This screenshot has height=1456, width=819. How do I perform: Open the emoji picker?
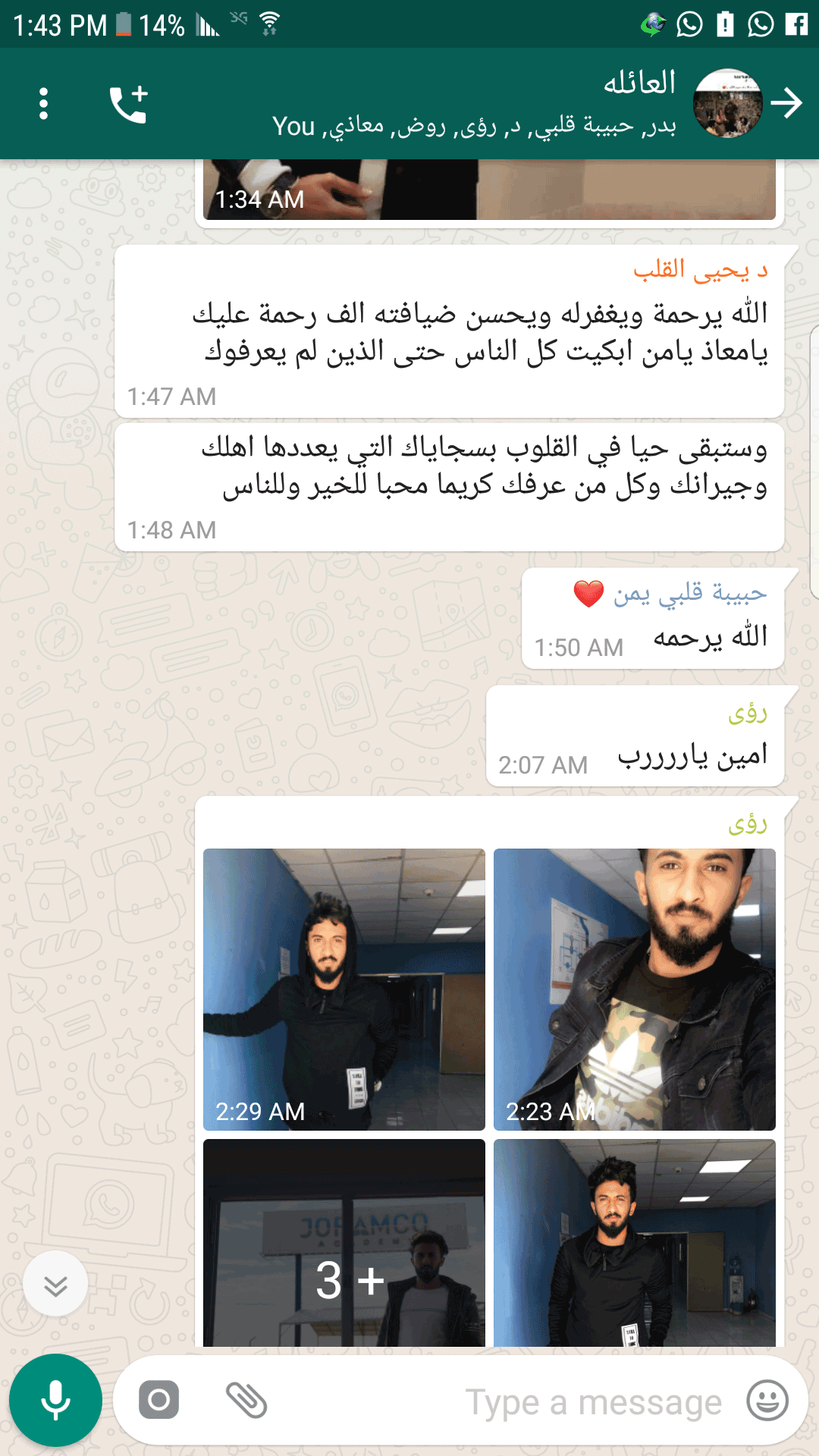[767, 1401]
